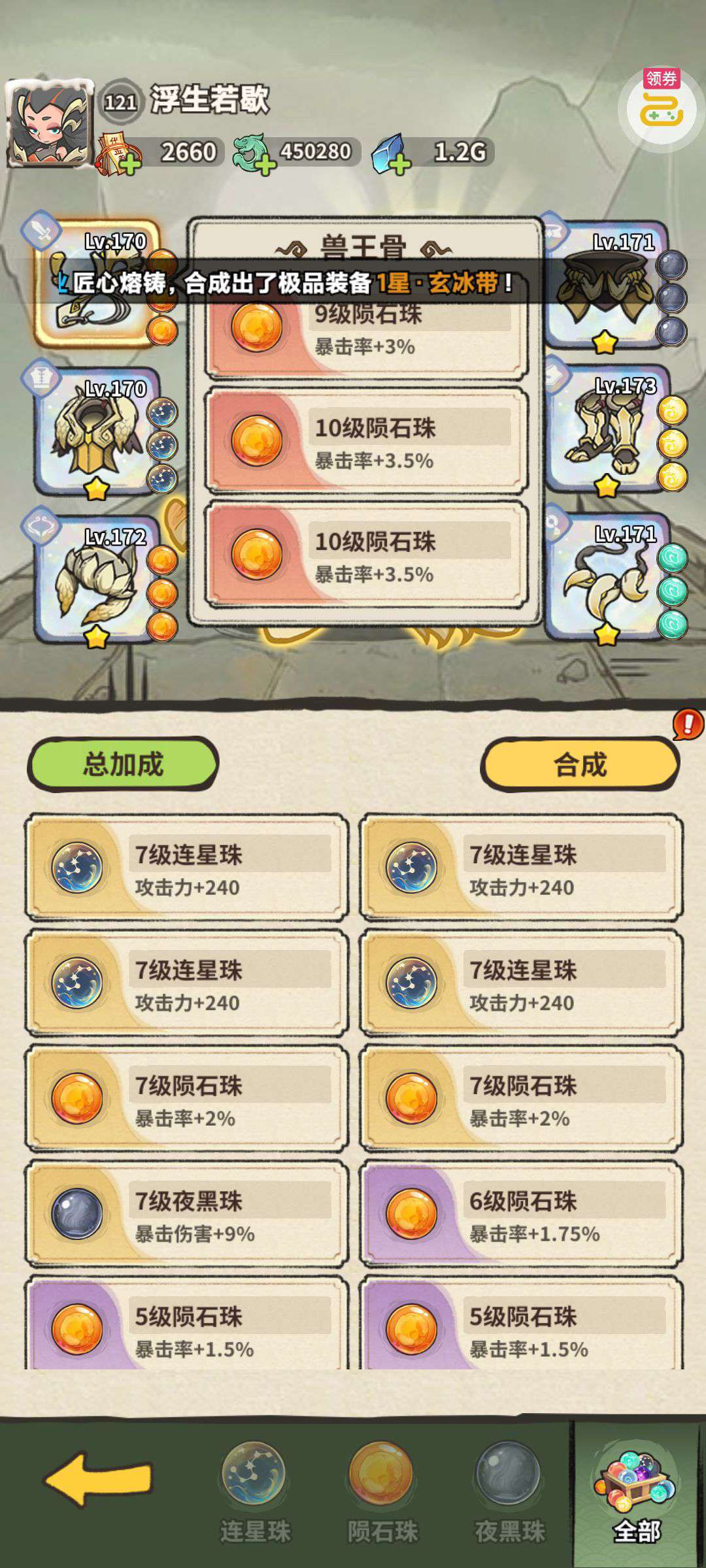Open the 领券 coupon icon
This screenshot has height=1568, width=706.
662,106
